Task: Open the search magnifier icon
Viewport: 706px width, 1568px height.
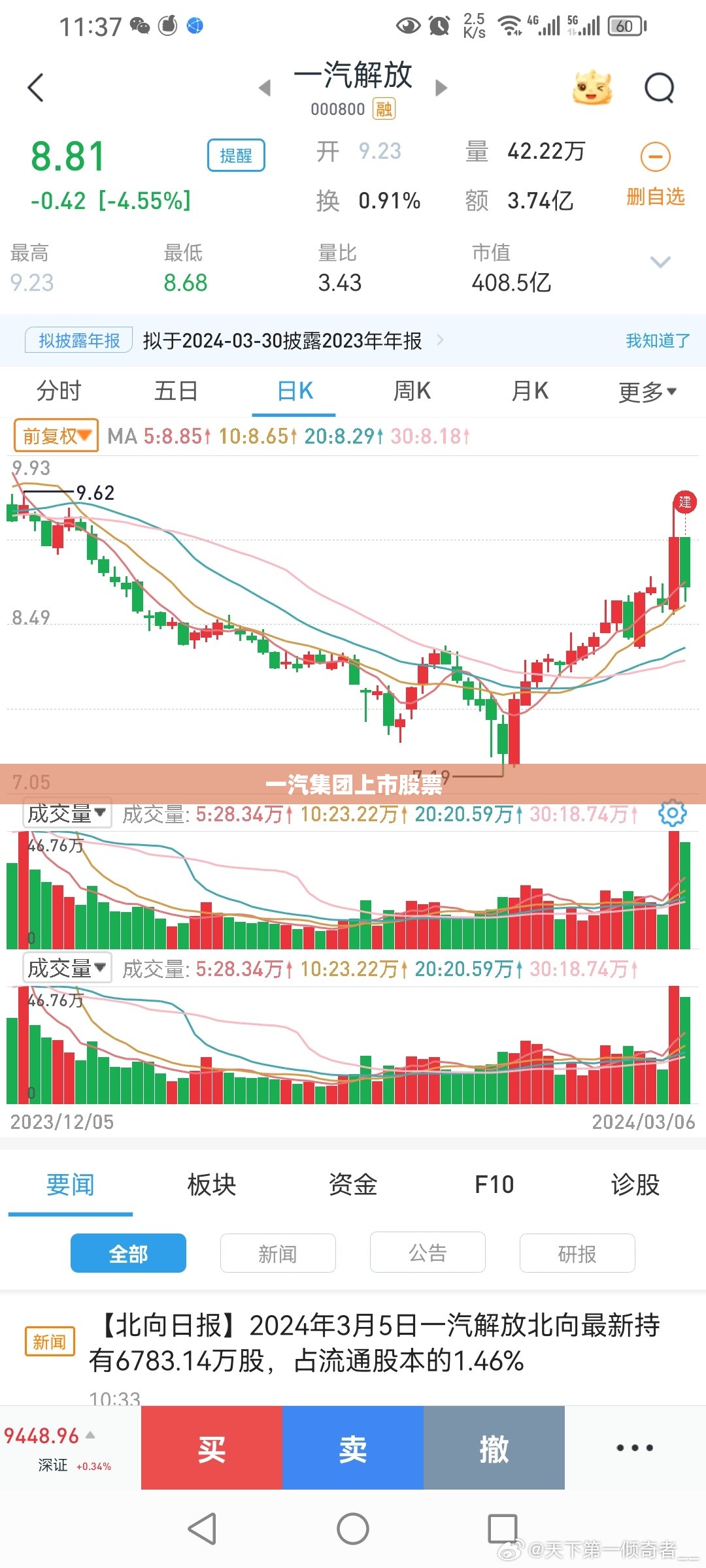Action: [659, 88]
